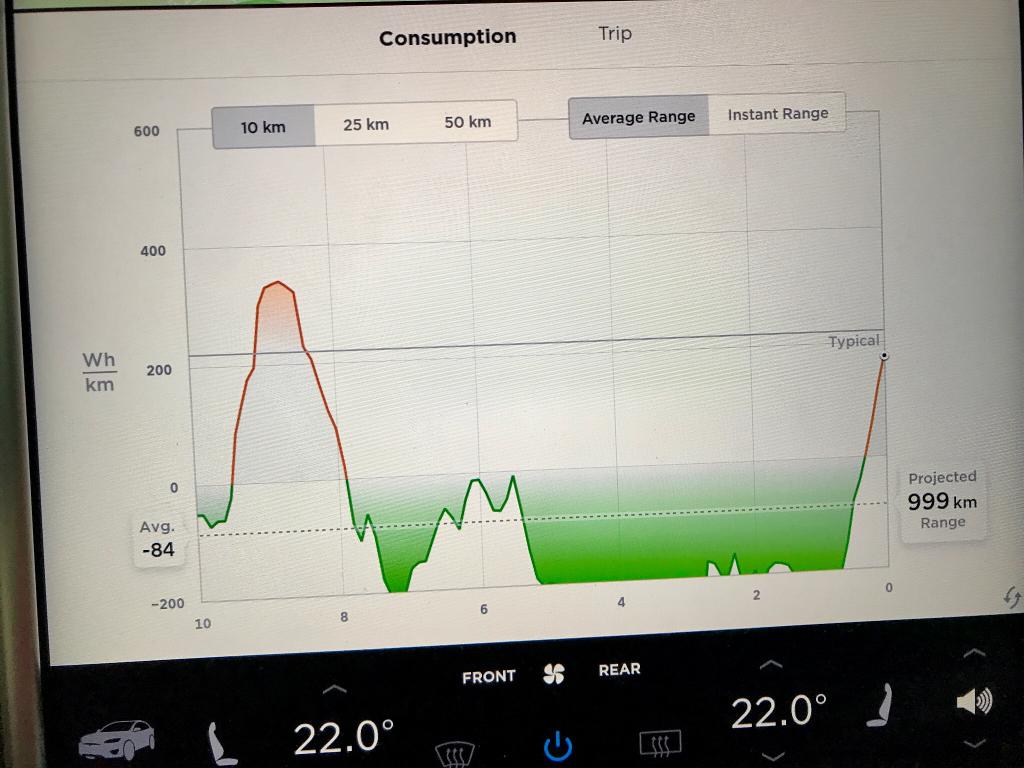Turn on the rear window defroster
This screenshot has width=1024, height=768.
click(660, 742)
